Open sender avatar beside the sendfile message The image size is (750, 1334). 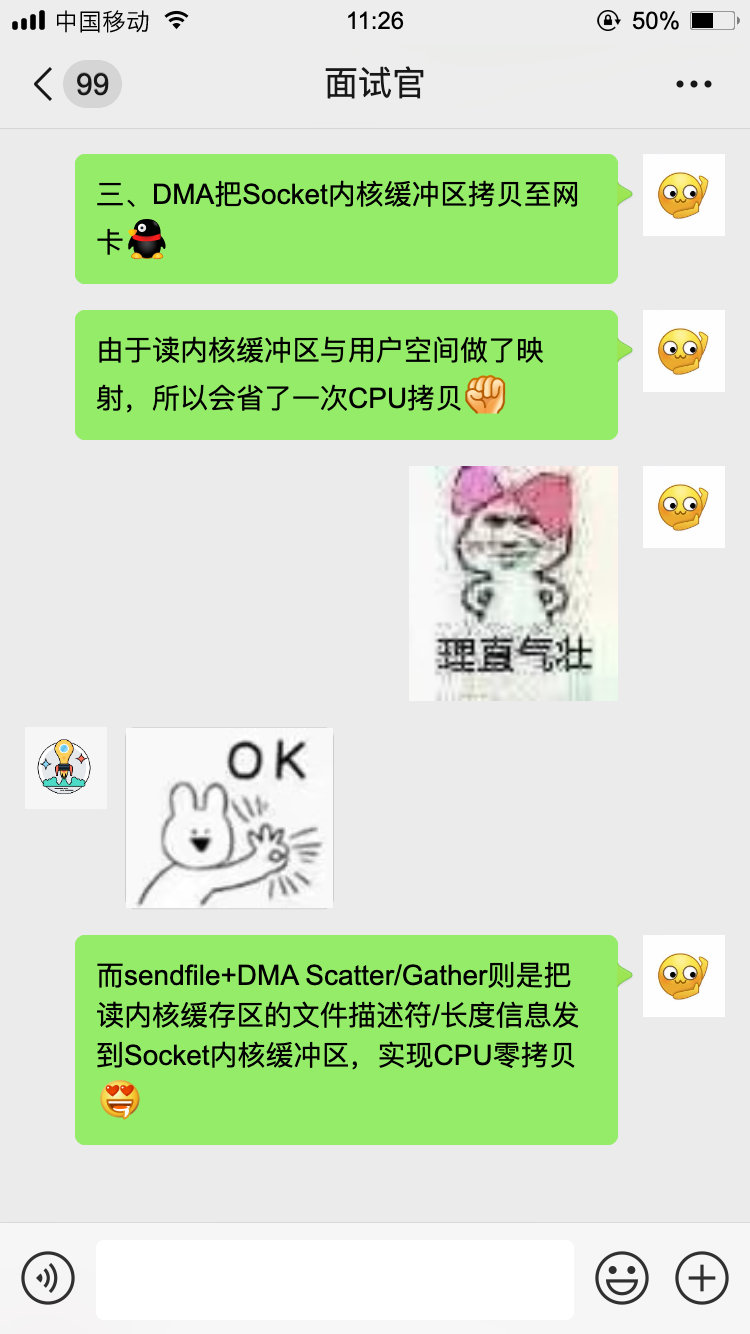(683, 976)
